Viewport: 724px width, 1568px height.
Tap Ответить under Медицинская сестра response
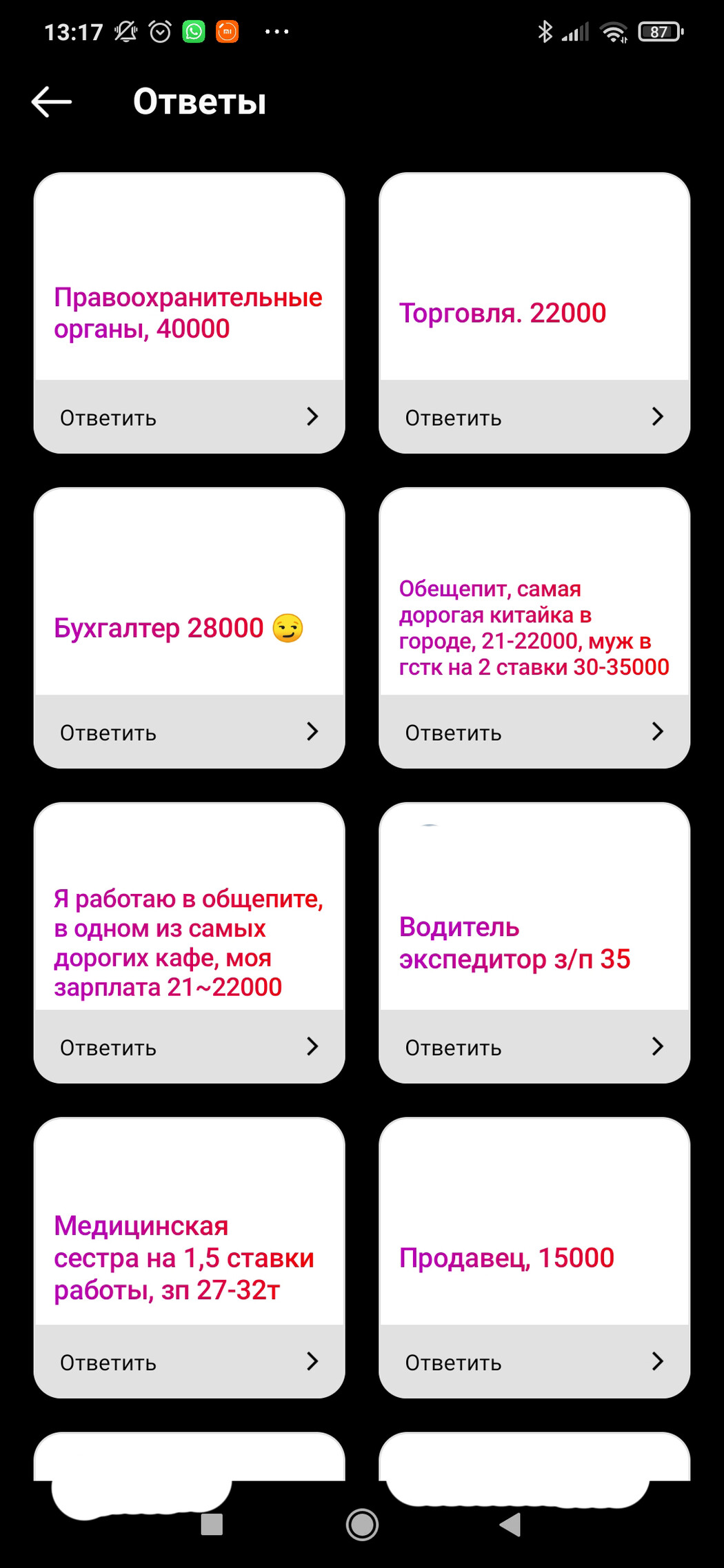(x=189, y=1362)
